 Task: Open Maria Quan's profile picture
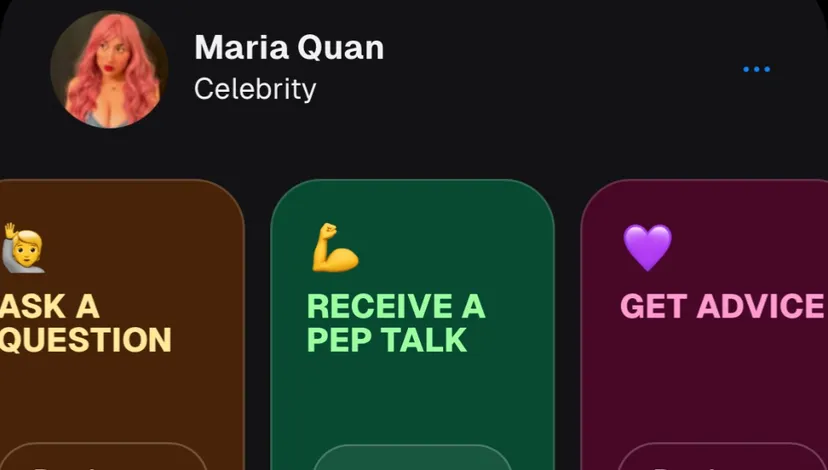click(109, 70)
